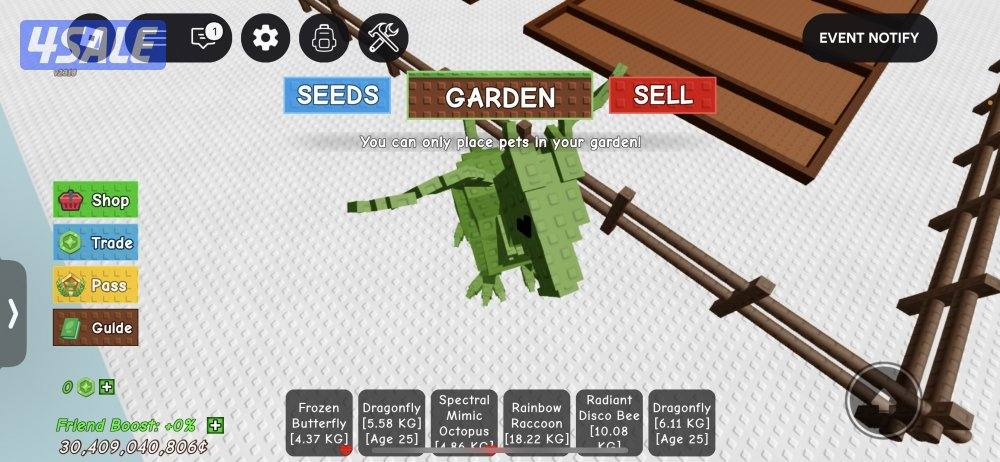This screenshot has width=1000, height=462.
Task: Teleport to GARDEN
Action: point(500,97)
